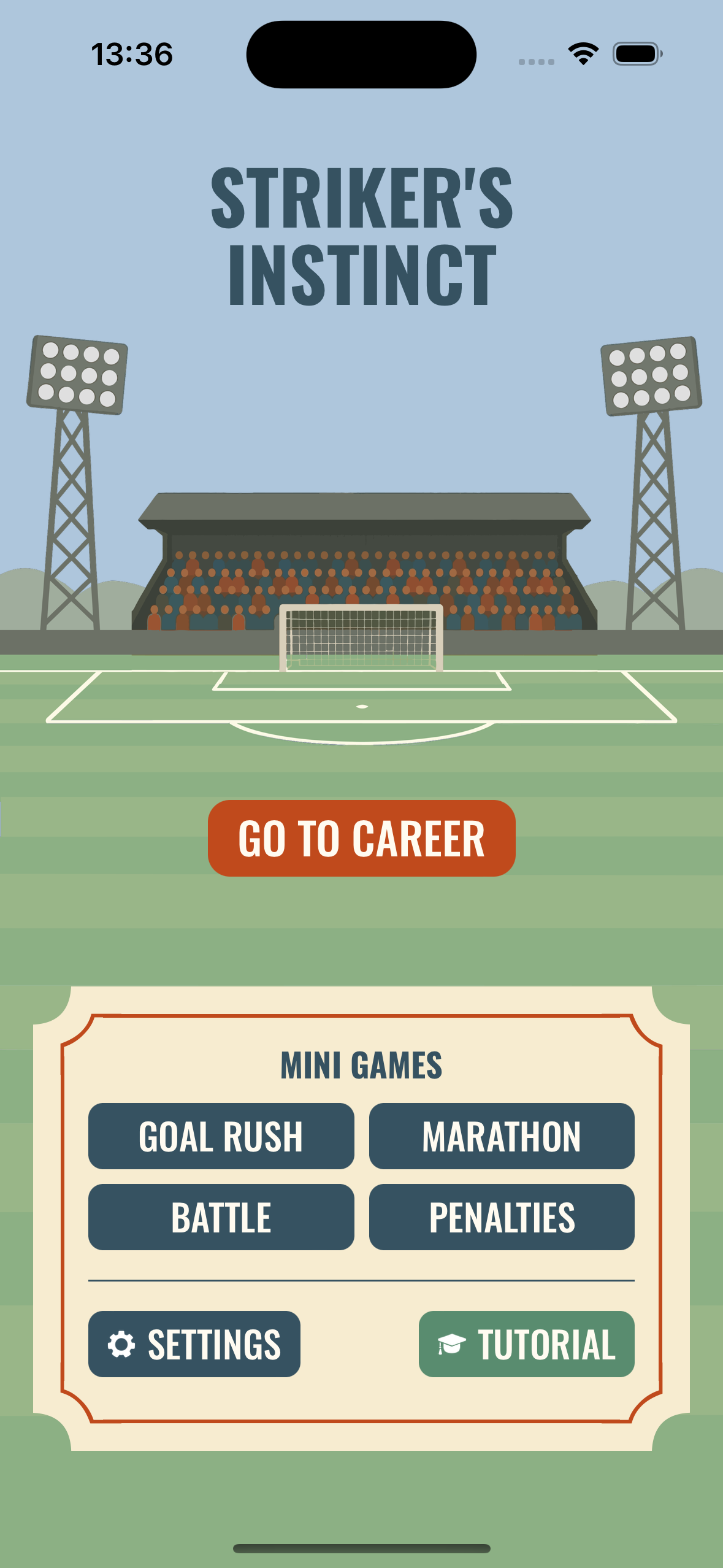Image resolution: width=723 pixels, height=1568 pixels.
Task: Select the Battle mini game
Action: click(x=221, y=1217)
